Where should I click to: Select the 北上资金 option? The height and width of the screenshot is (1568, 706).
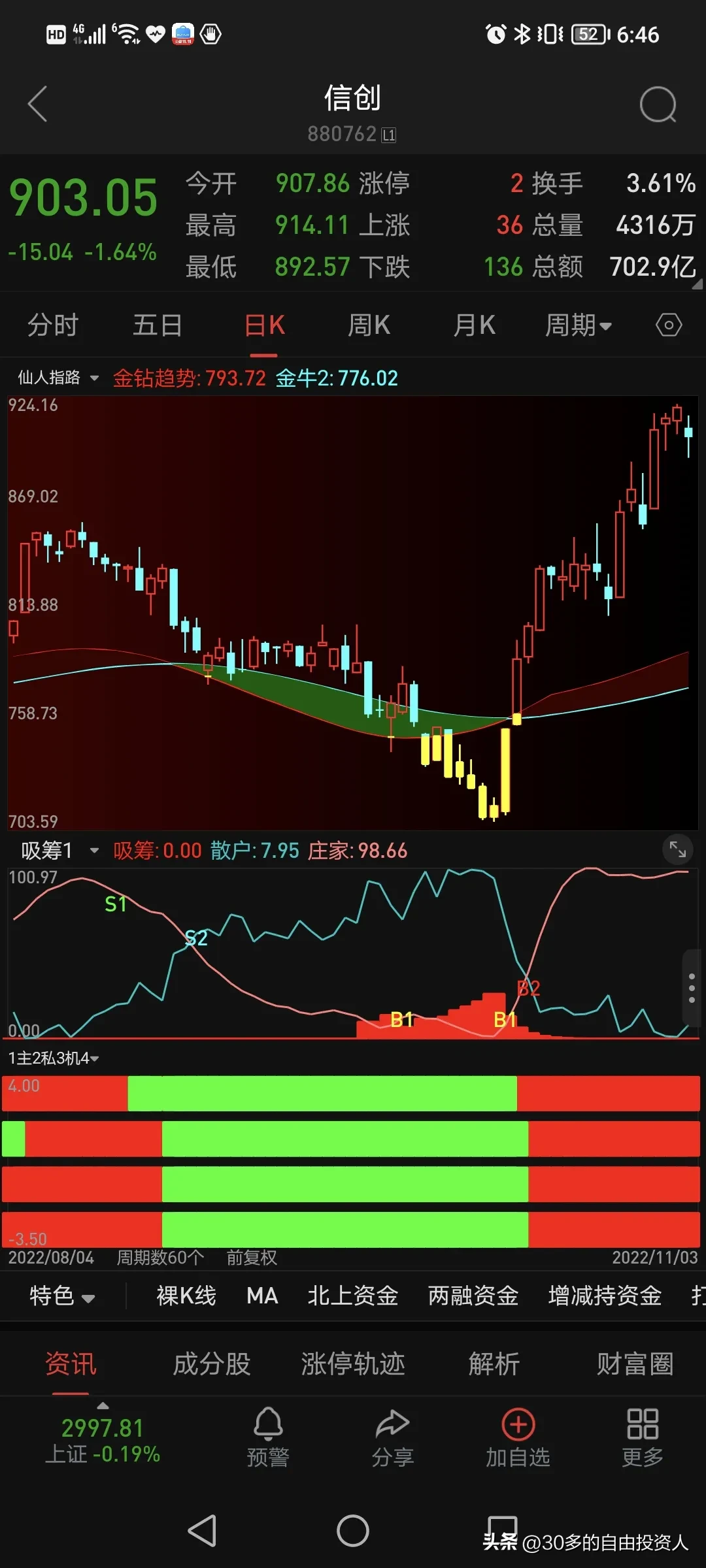[353, 1296]
